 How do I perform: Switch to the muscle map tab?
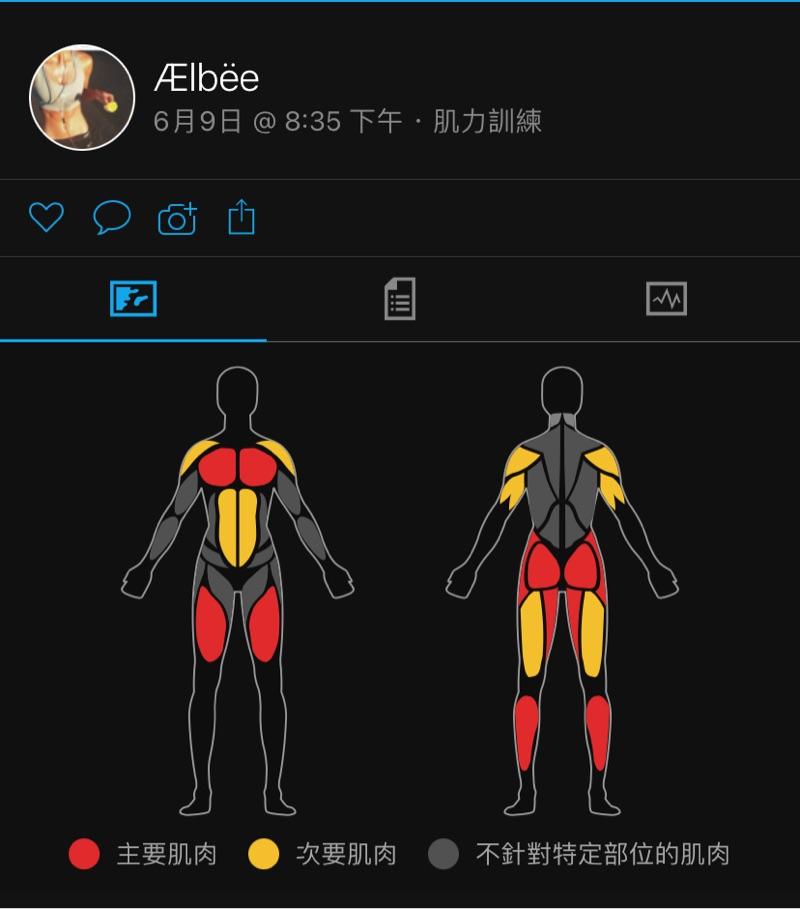[133, 299]
